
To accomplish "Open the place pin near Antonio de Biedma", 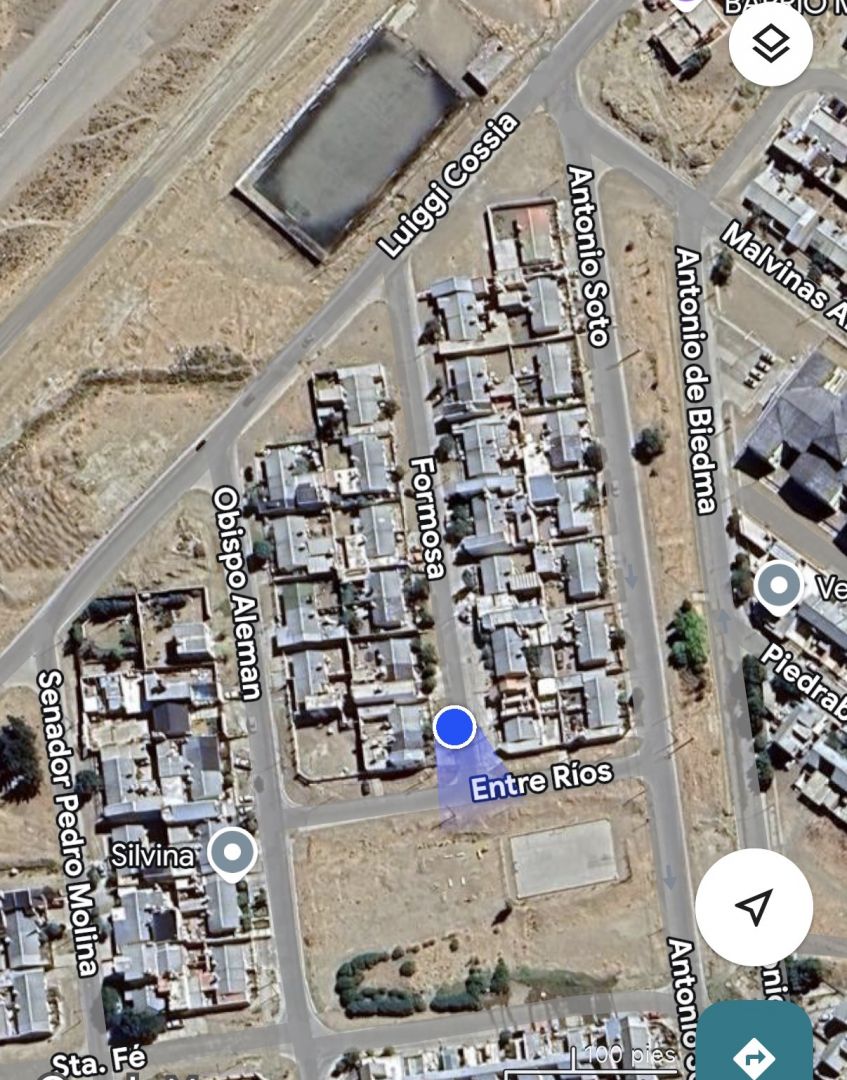I will 779,585.
